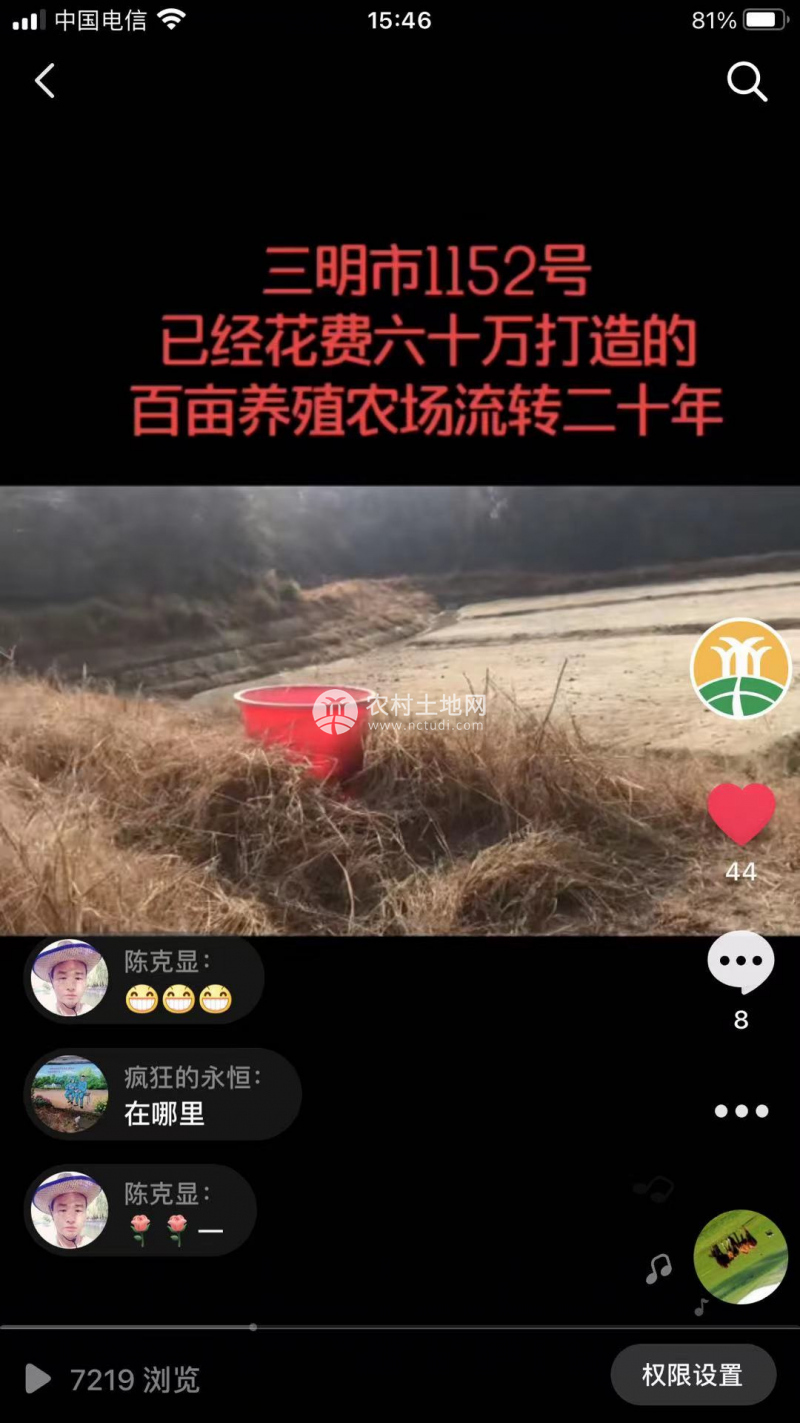Image resolution: width=800 pixels, height=1423 pixels.
Task: Tap the red heart like button
Action: (x=741, y=815)
